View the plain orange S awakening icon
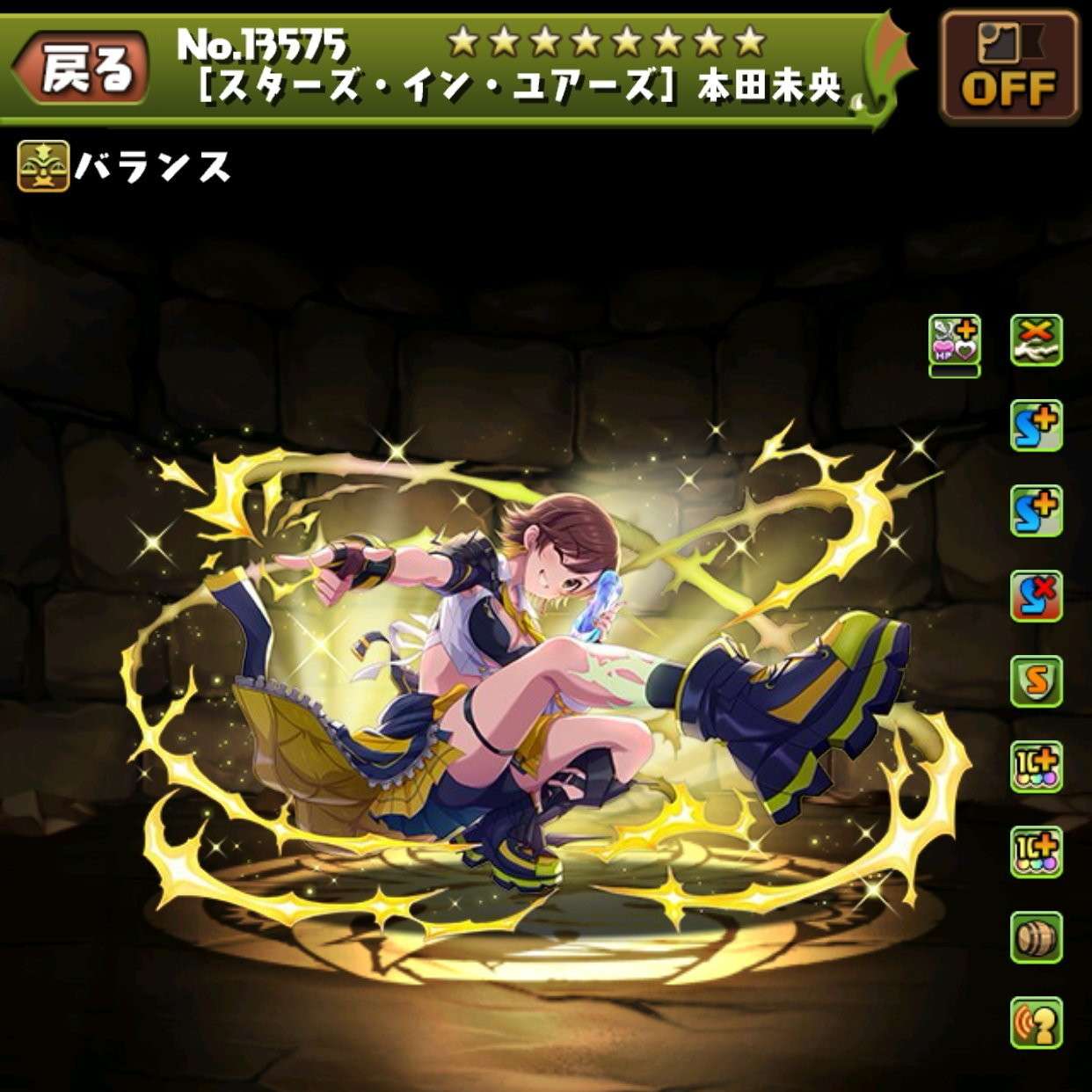Screen dimensions: 1092x1092 pyautogui.click(x=1037, y=680)
